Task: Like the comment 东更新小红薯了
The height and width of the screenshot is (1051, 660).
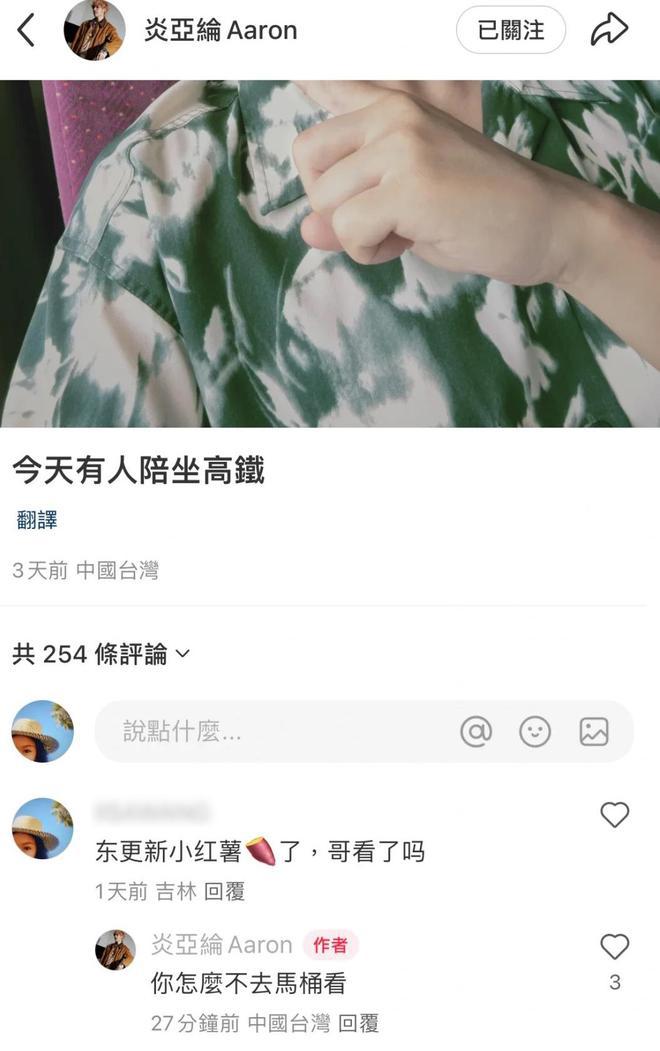Action: (x=614, y=815)
